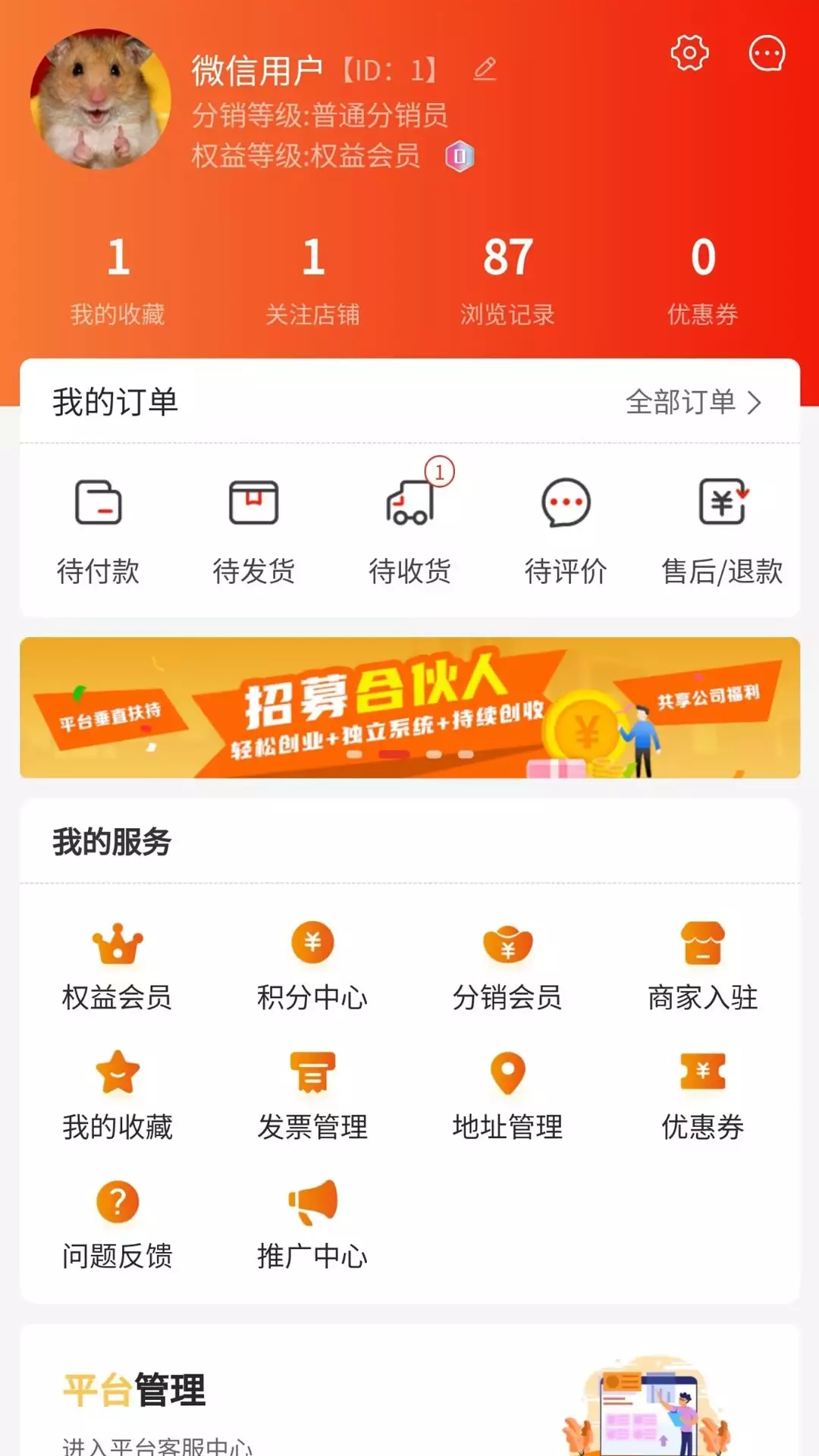This screenshot has height=1456, width=819.
Task: Open 分销会员 service
Action: pos(507,967)
